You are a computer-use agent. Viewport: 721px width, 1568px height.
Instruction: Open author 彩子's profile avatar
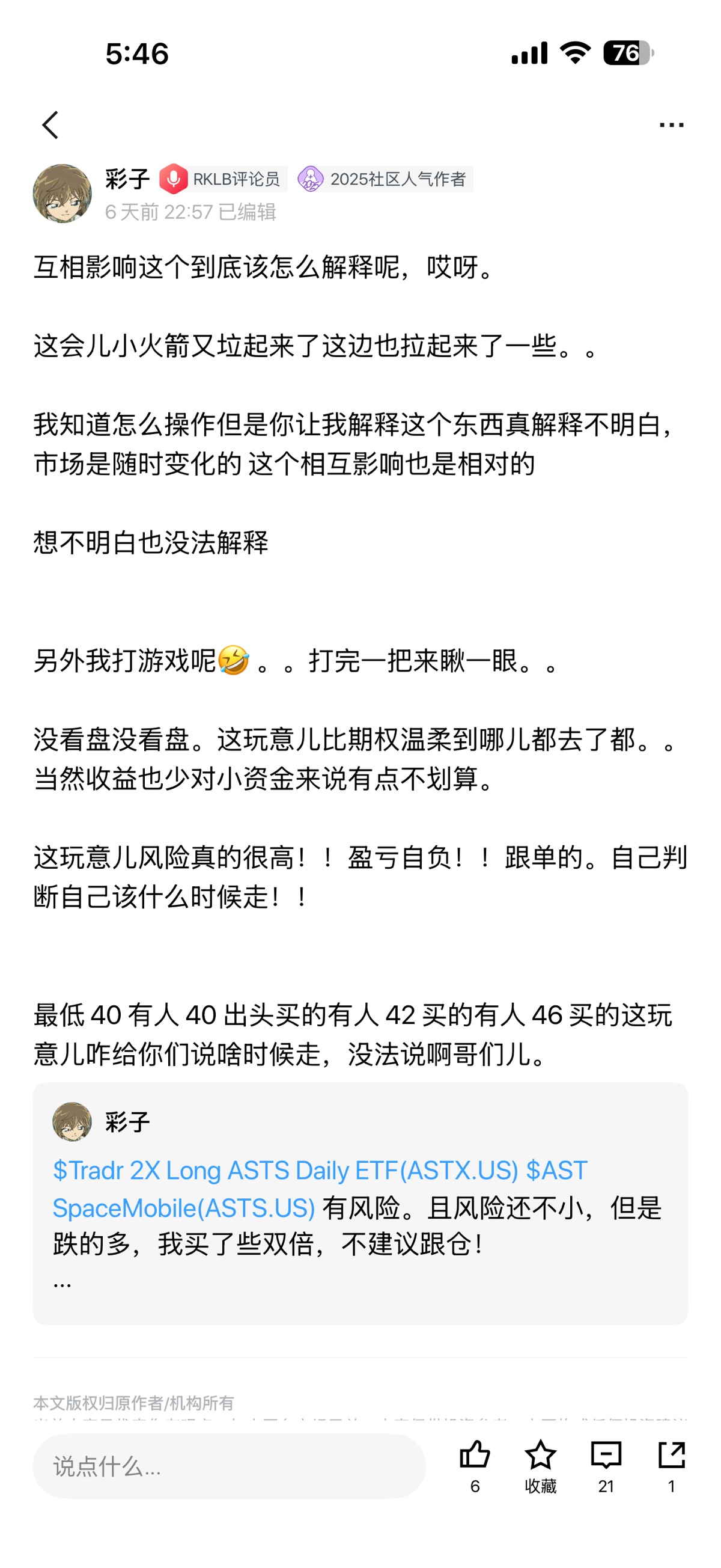coord(62,194)
